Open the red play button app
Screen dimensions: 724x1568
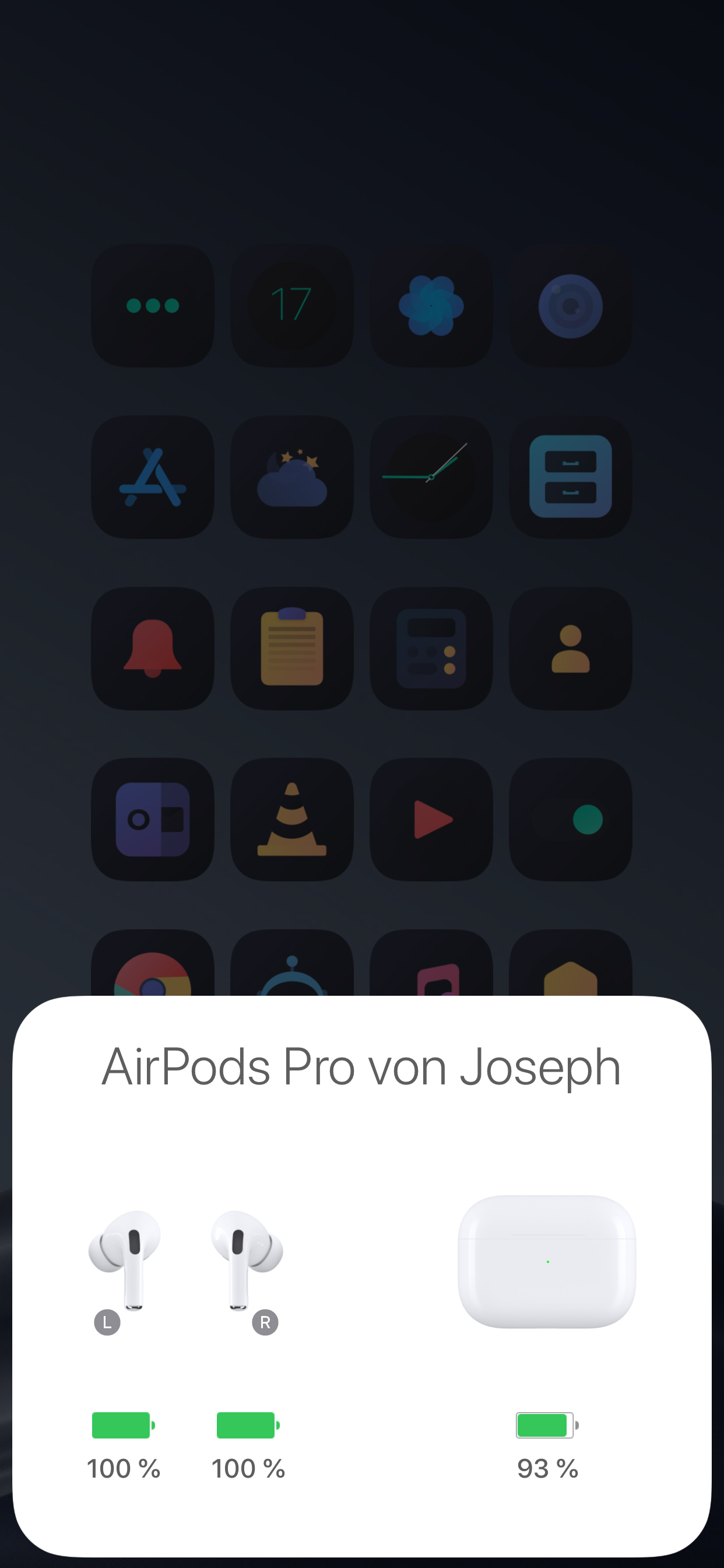click(431, 820)
